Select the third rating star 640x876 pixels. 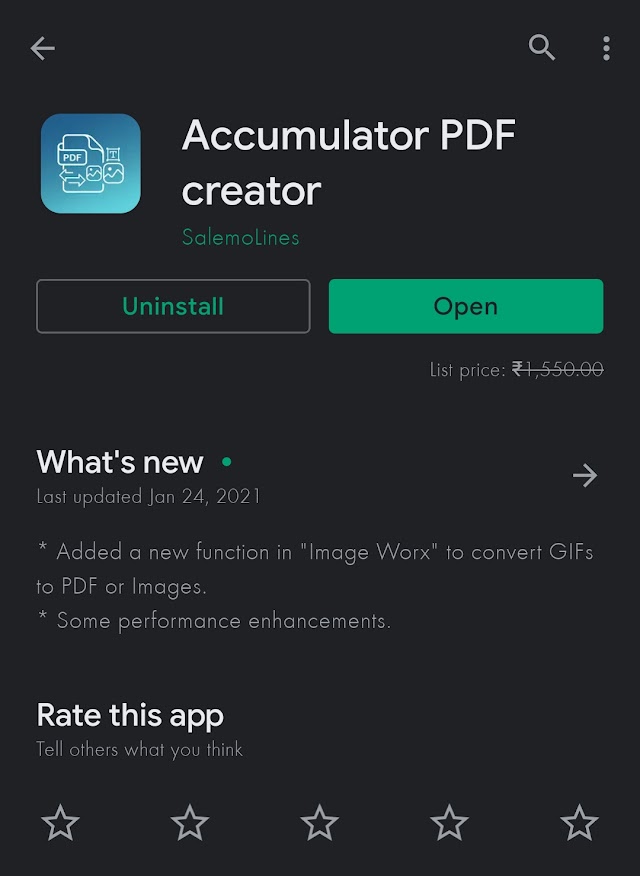320,823
